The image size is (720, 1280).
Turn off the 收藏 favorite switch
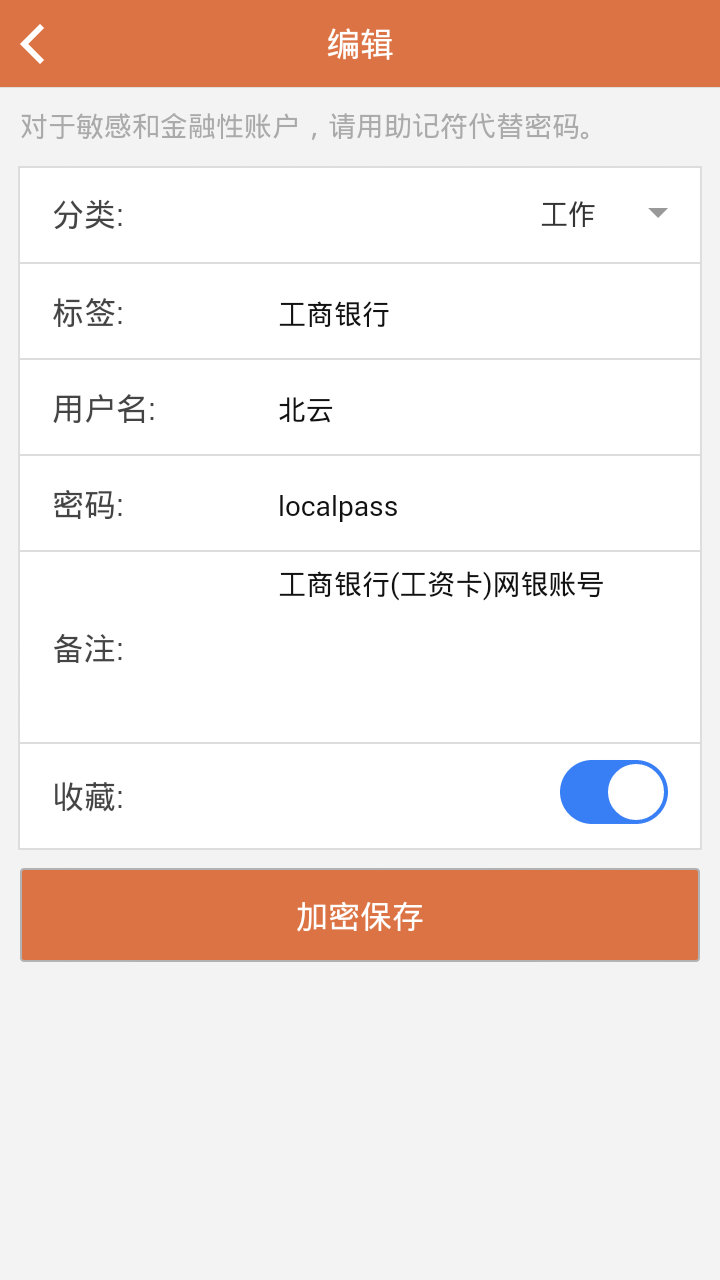pos(613,792)
